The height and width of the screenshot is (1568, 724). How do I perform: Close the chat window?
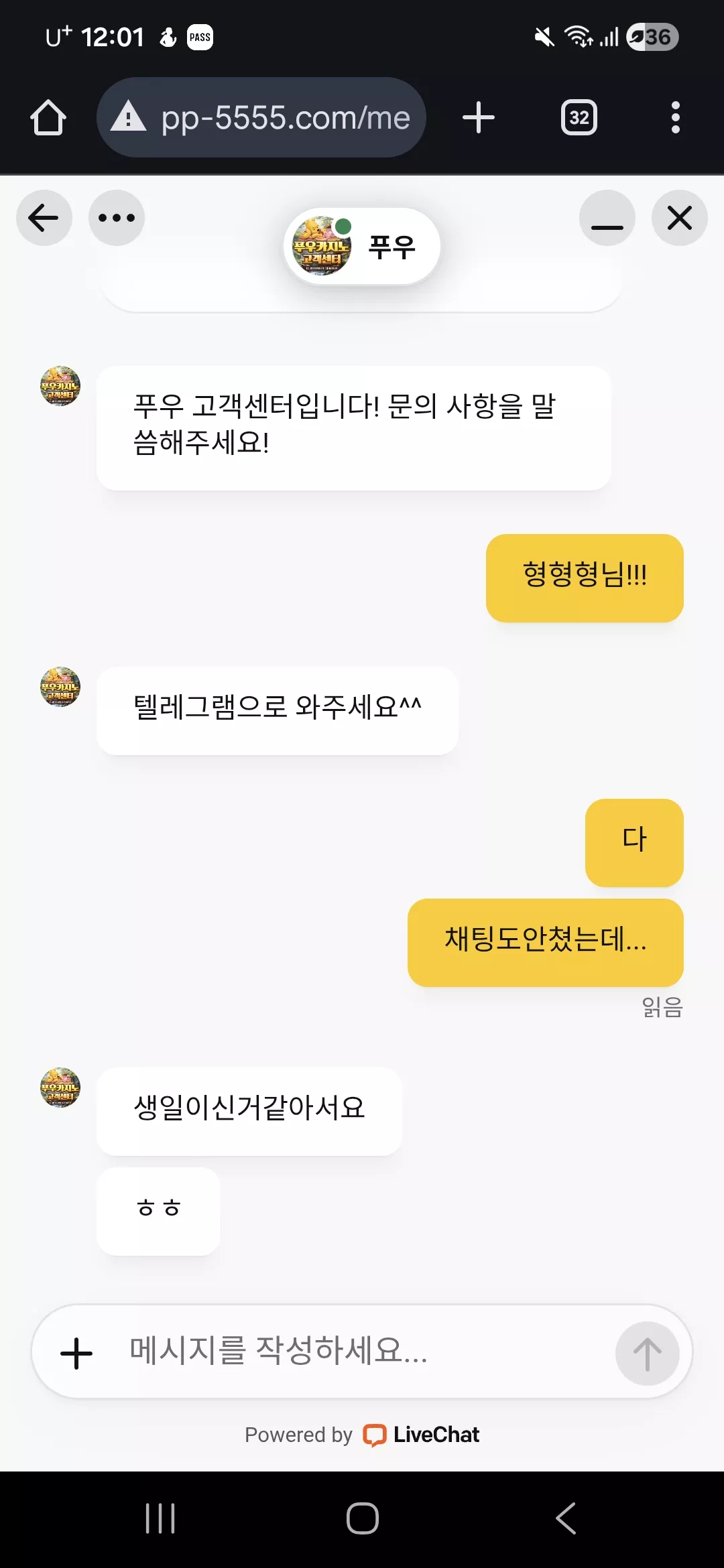[680, 218]
